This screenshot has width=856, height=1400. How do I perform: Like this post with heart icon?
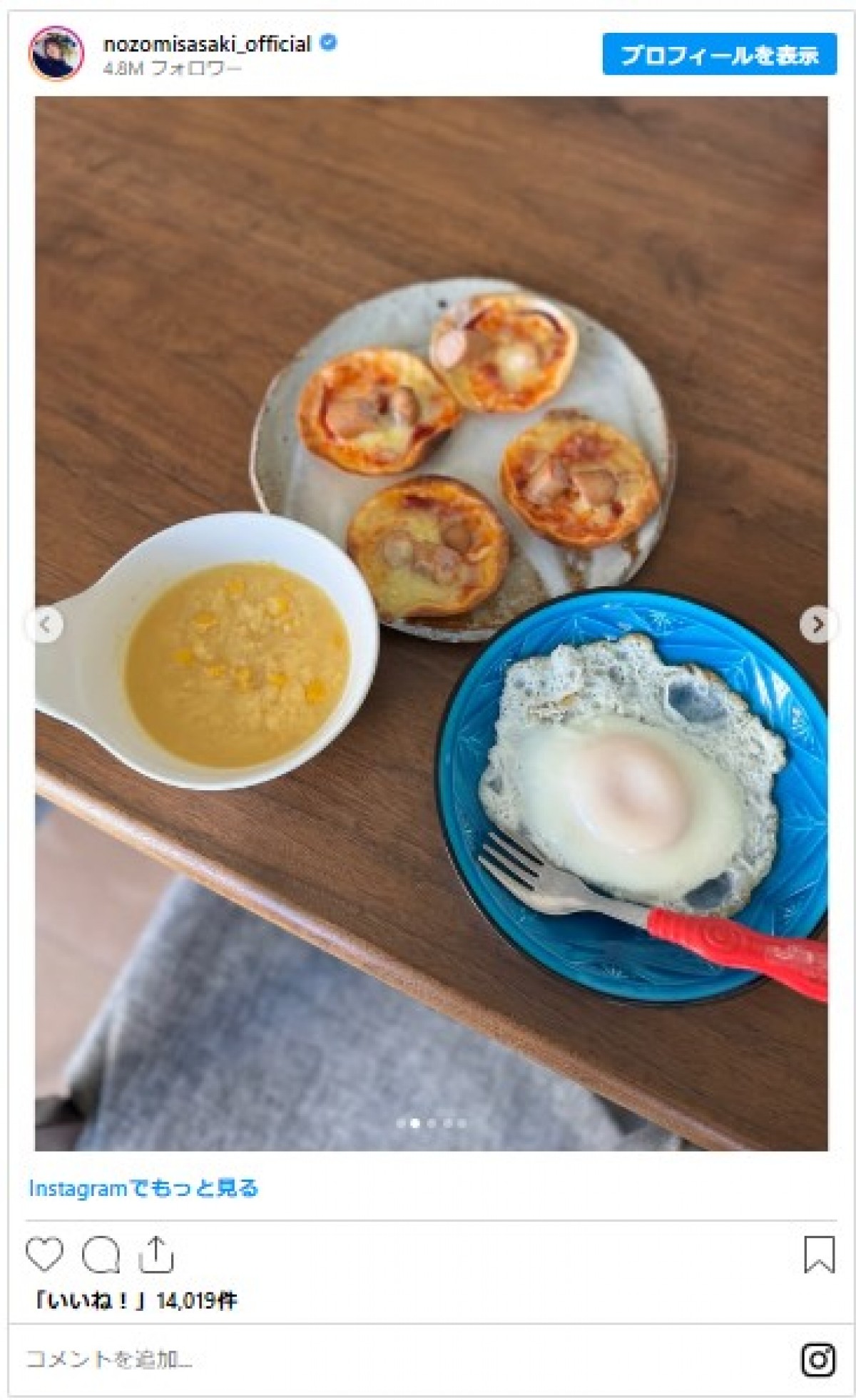tap(44, 1255)
